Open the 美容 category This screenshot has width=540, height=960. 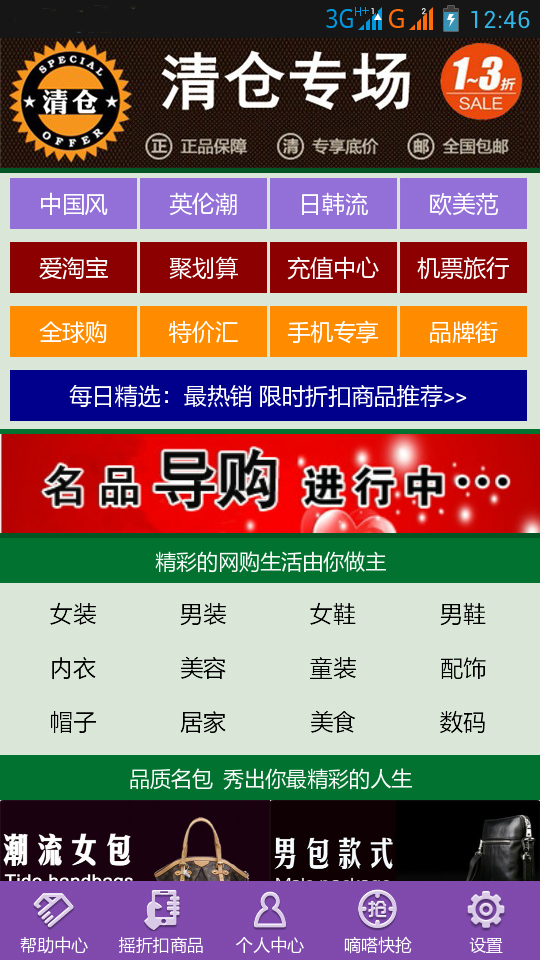pos(203,668)
